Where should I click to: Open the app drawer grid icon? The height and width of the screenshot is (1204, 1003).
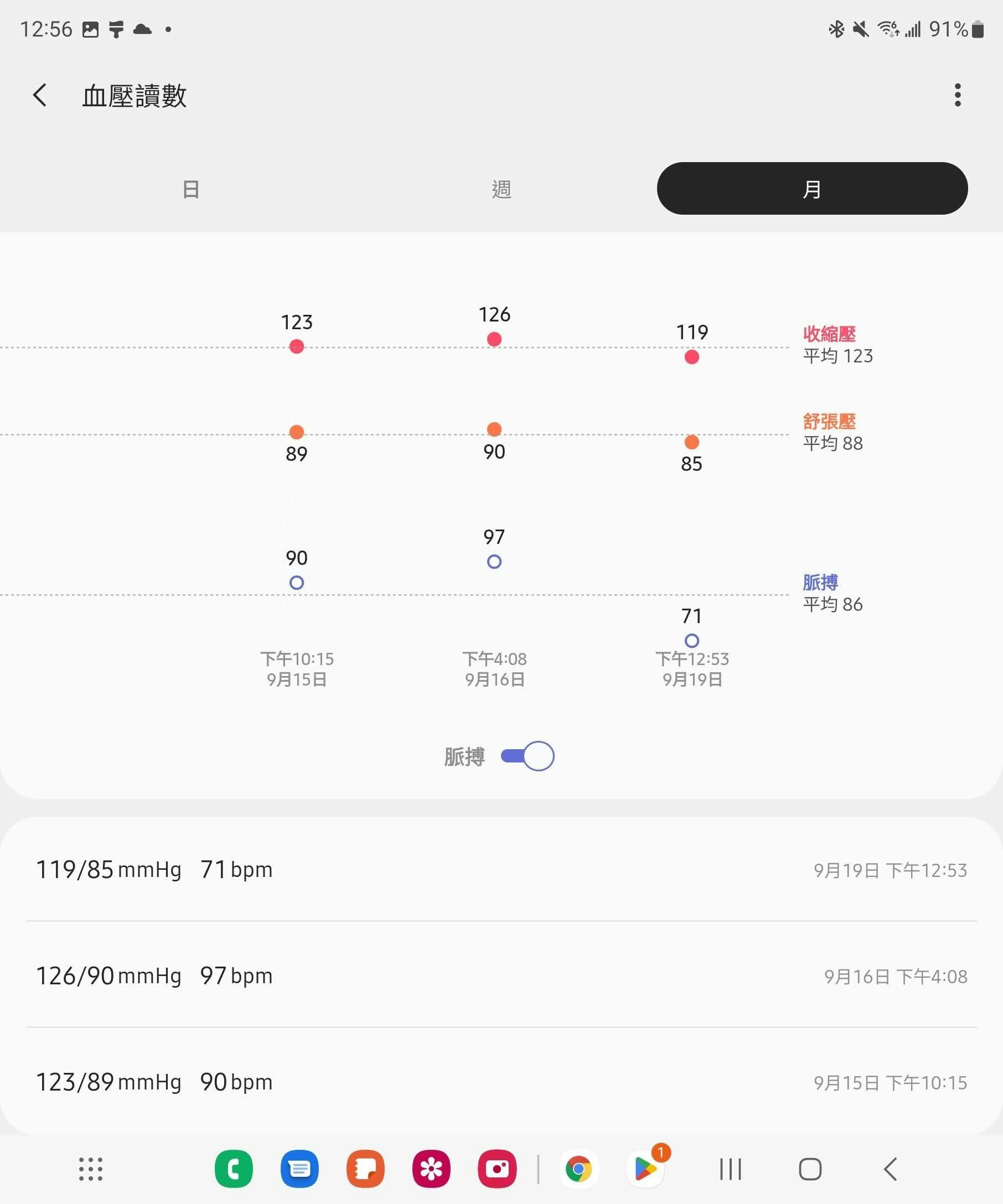click(x=91, y=1169)
